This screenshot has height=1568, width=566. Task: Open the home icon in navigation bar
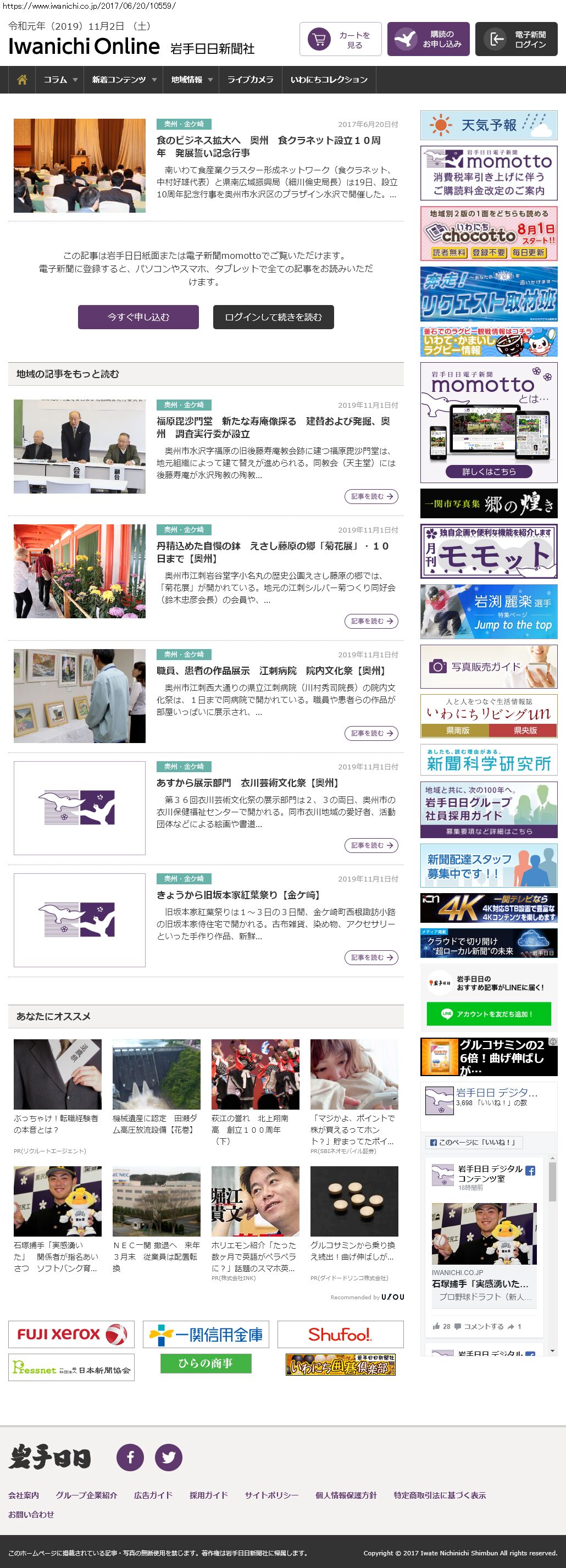tap(22, 80)
